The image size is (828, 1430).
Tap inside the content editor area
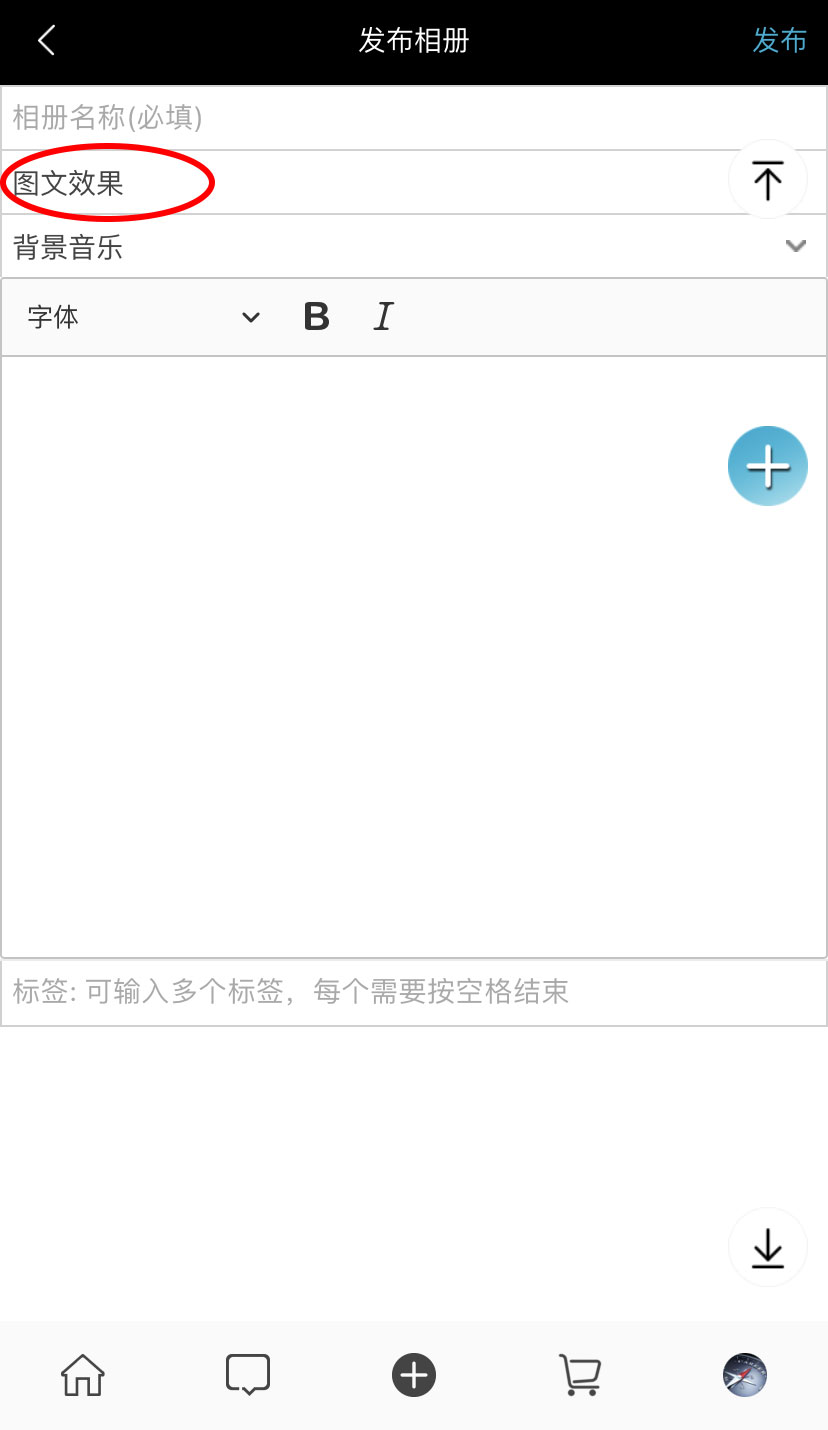pos(414,657)
